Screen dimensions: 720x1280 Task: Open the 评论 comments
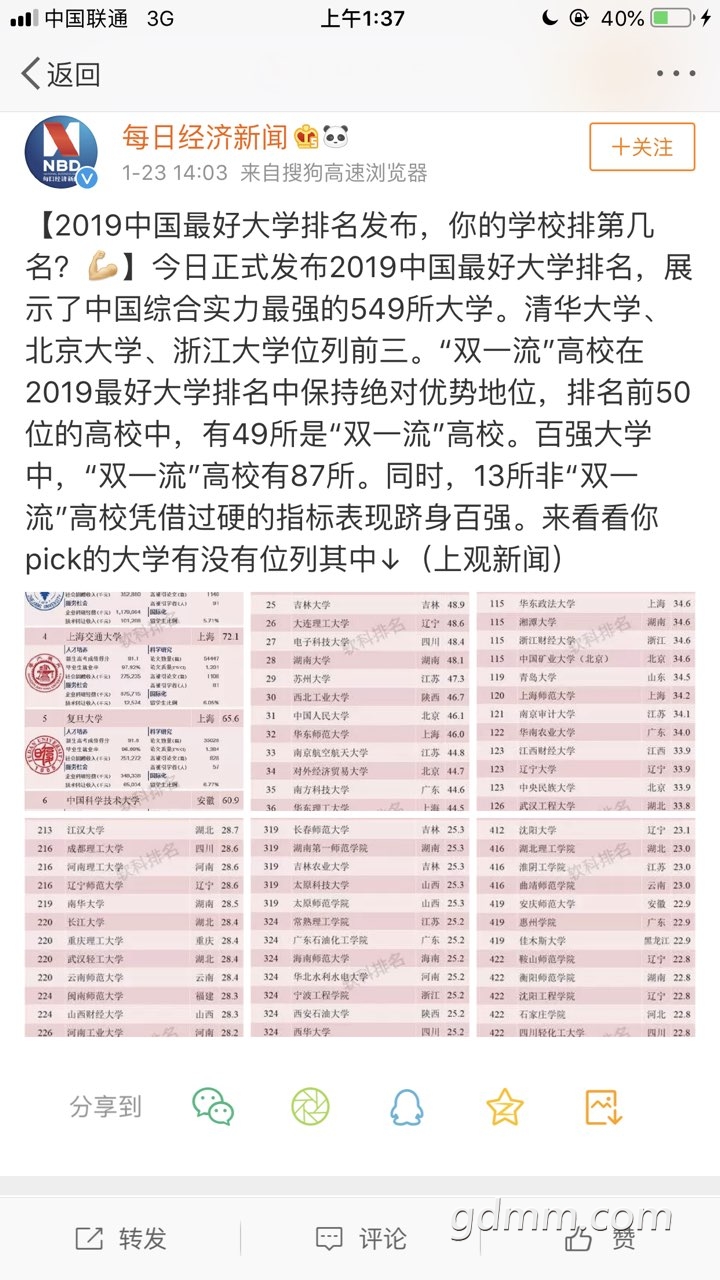pos(360,1239)
